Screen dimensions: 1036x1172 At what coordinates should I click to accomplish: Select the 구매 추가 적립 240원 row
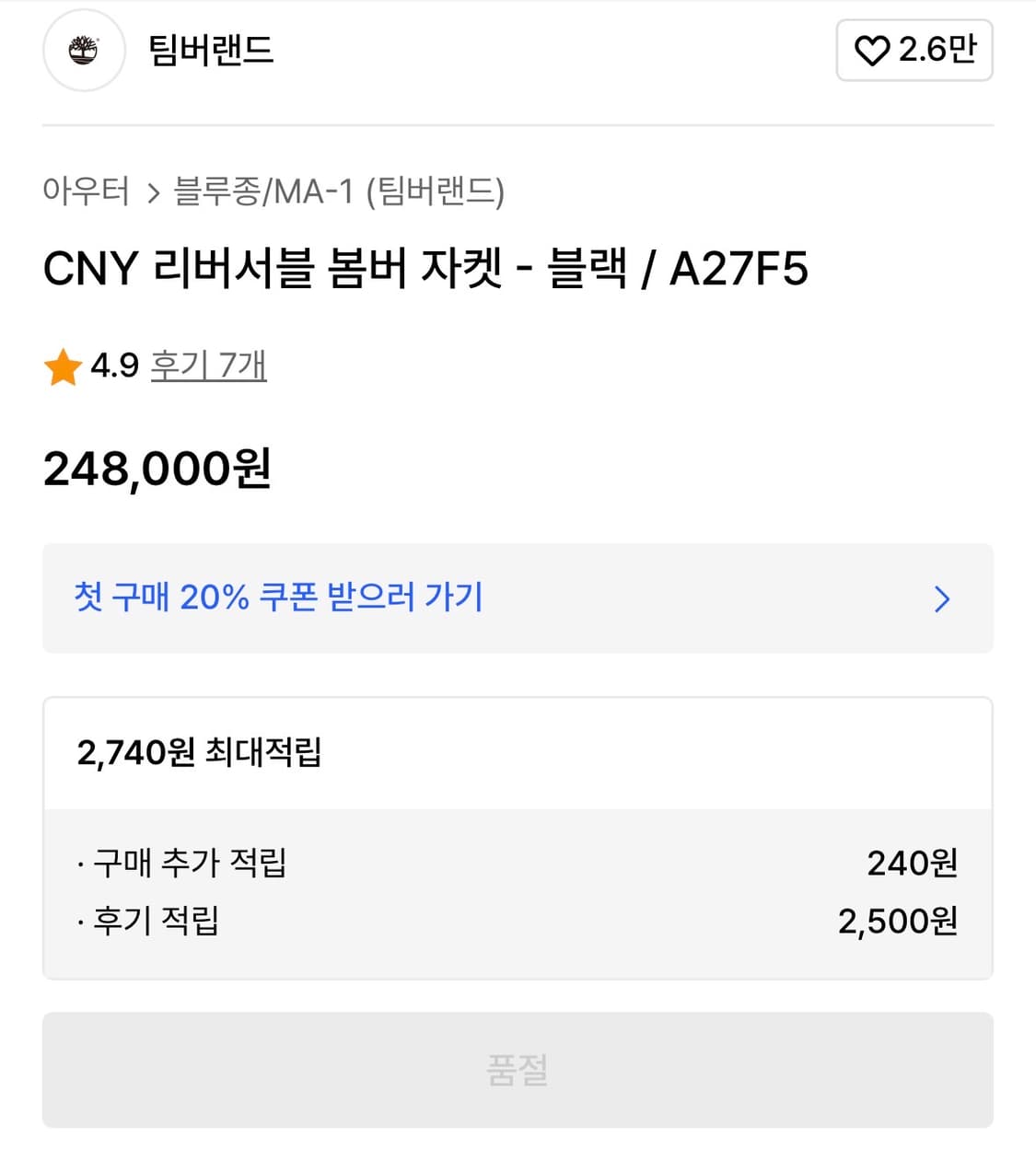tap(516, 864)
